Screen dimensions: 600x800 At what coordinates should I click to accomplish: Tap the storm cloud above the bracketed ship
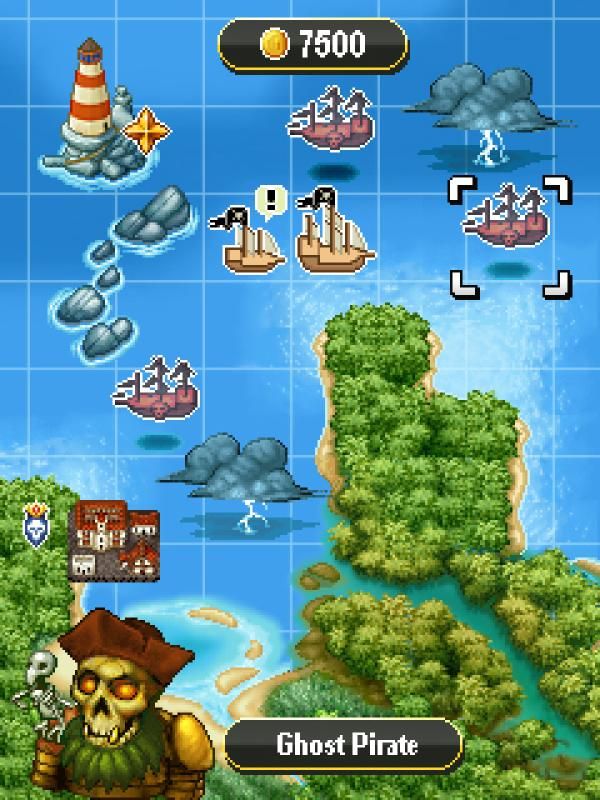[x=492, y=100]
